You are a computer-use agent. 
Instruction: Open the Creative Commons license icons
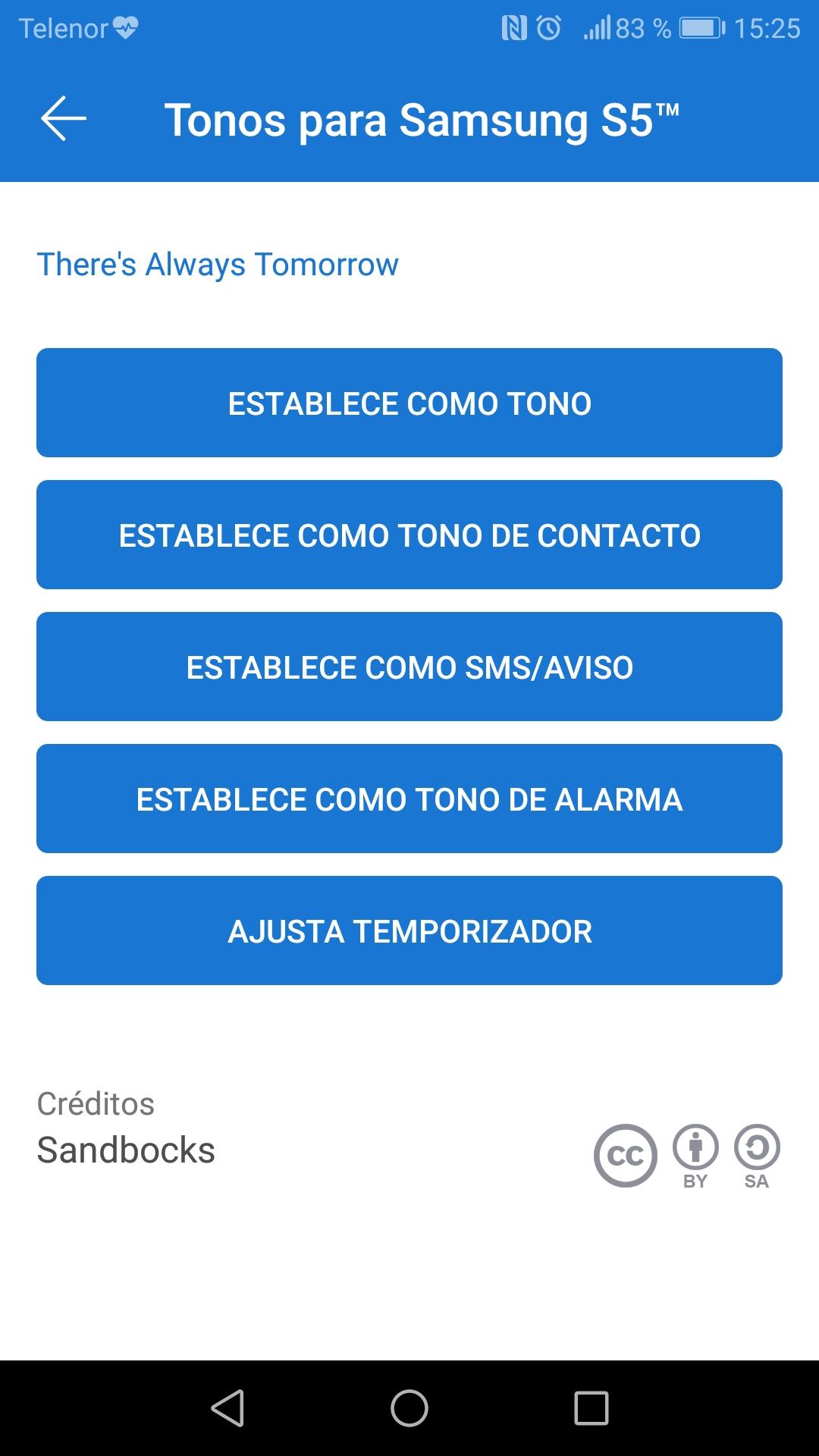pyautogui.click(x=686, y=1156)
